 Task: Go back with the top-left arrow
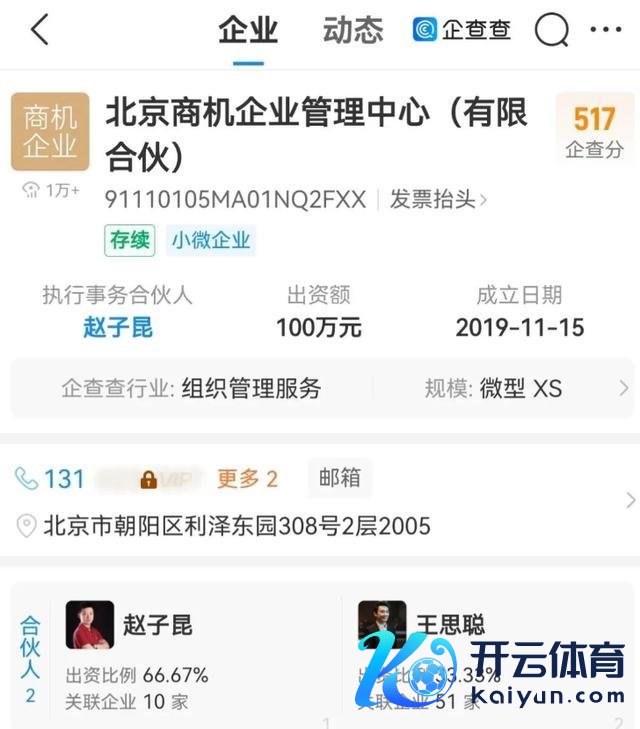40,30
